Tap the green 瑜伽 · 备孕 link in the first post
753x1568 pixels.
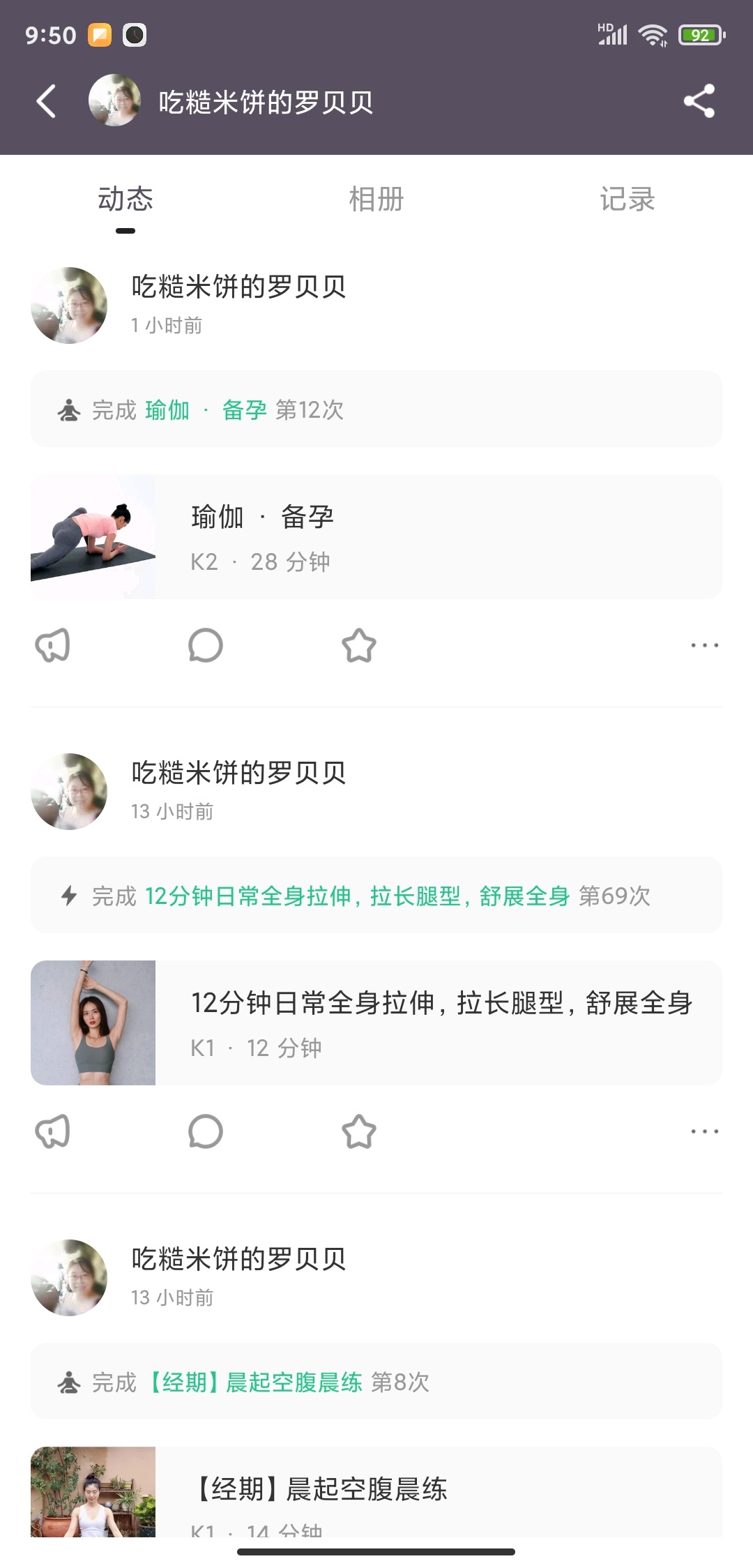pyautogui.click(x=206, y=410)
